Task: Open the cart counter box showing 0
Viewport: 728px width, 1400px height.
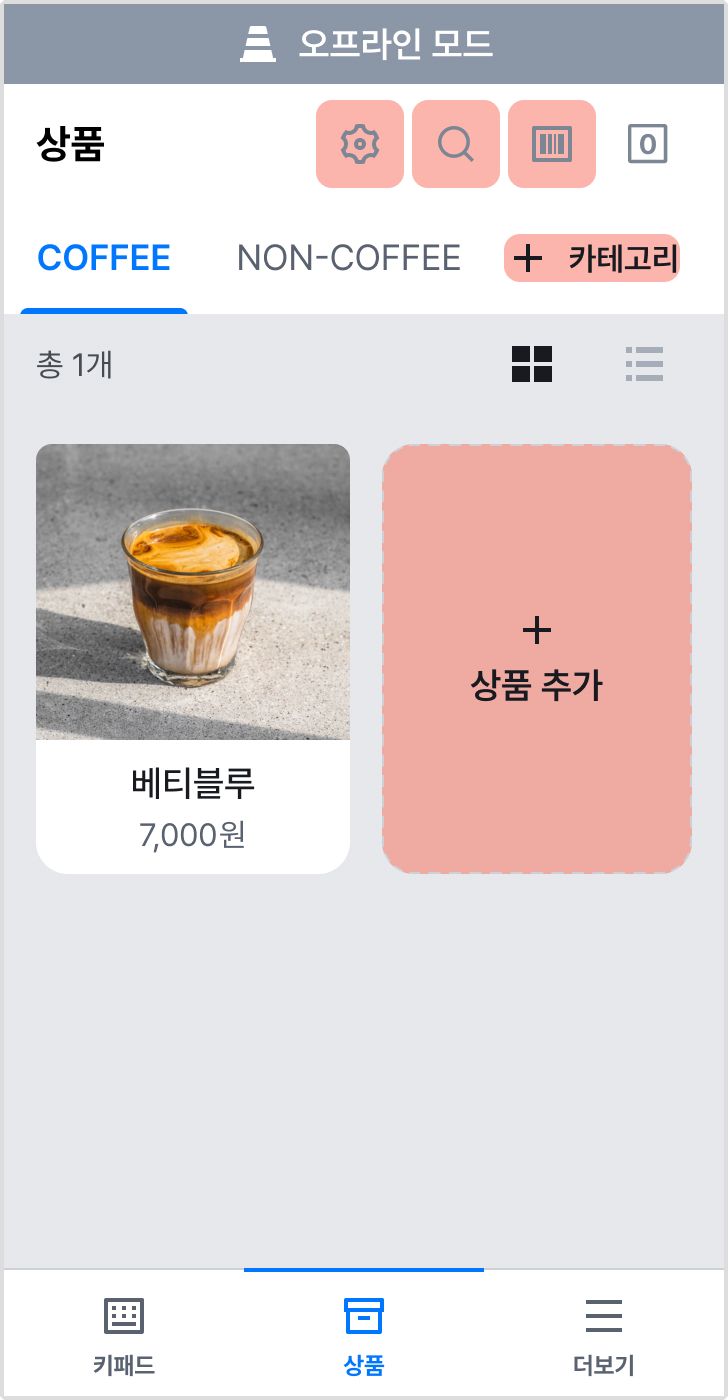Action: coord(647,144)
